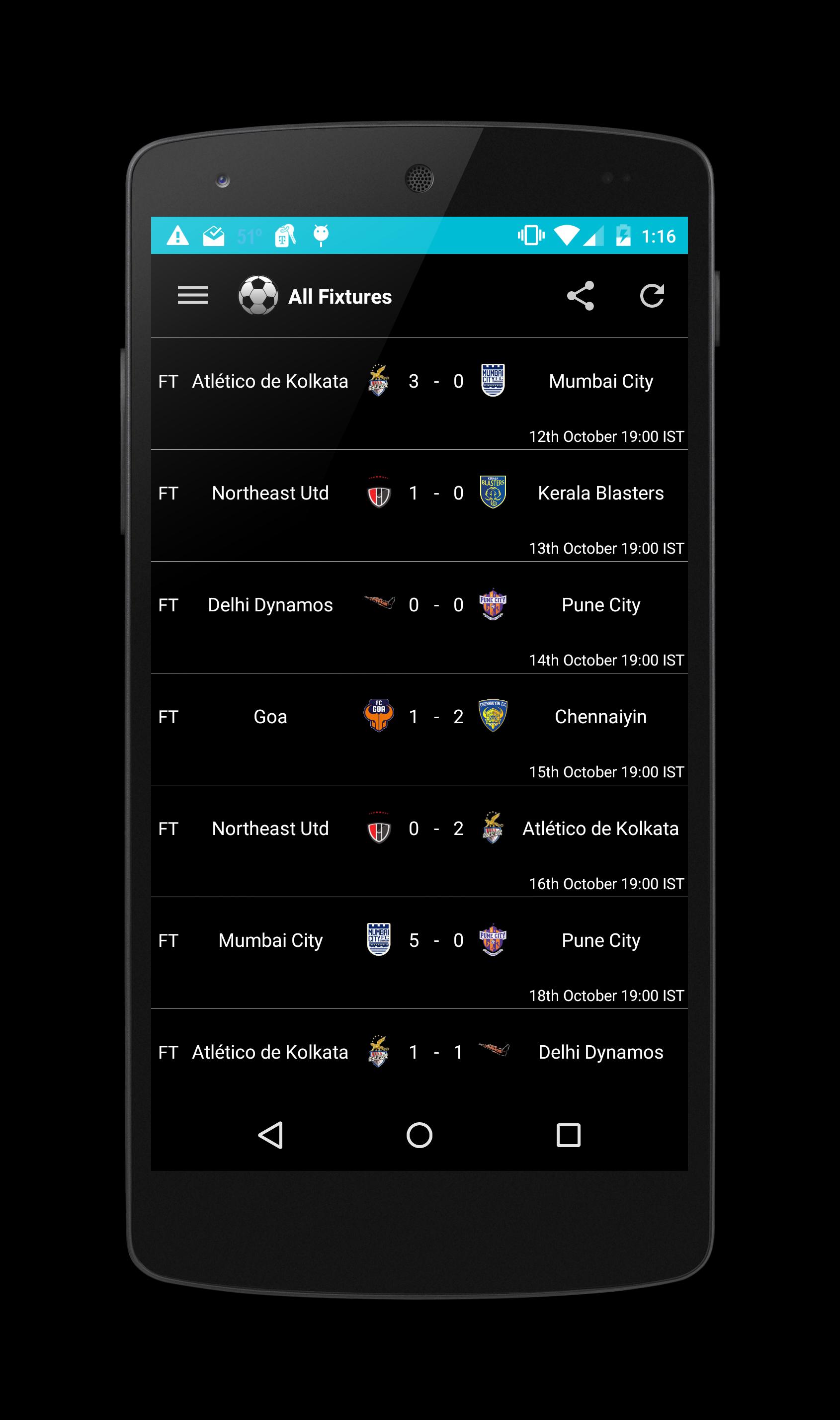Refresh the fixtures list
The image size is (840, 1420).
click(x=652, y=295)
